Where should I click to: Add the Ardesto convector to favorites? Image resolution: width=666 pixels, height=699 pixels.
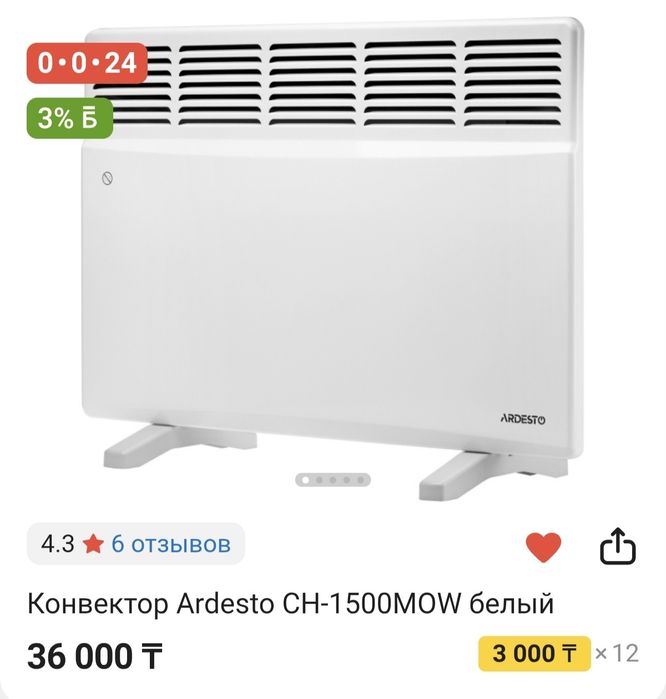click(x=543, y=547)
